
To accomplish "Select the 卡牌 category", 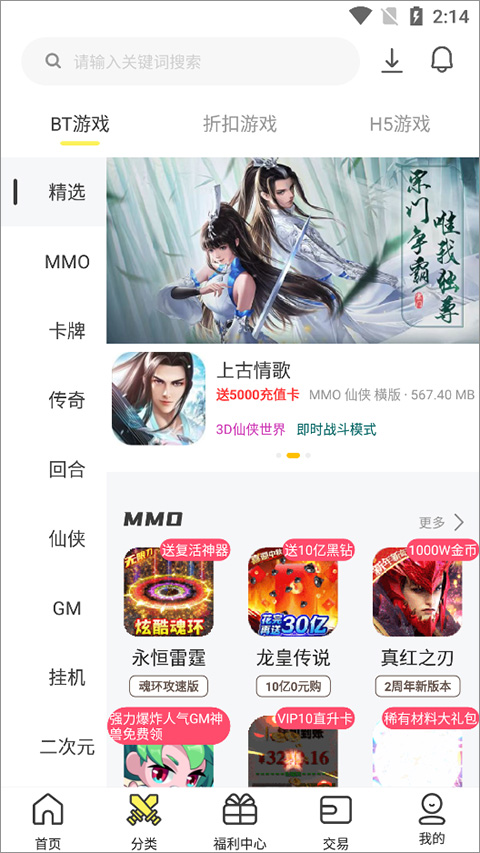I will pos(67,331).
